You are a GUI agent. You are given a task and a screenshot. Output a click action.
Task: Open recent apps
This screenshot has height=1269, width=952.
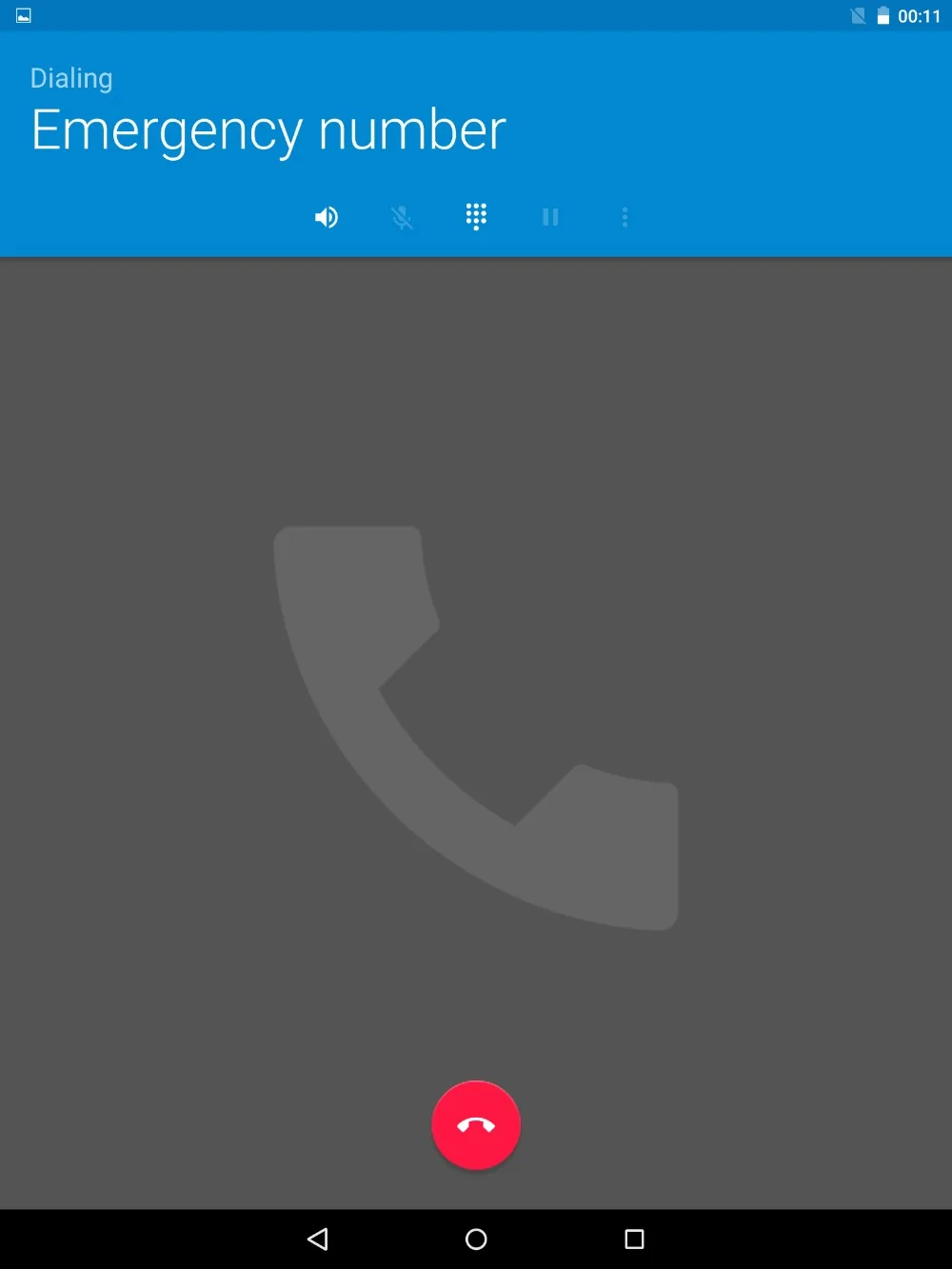pos(634,1239)
